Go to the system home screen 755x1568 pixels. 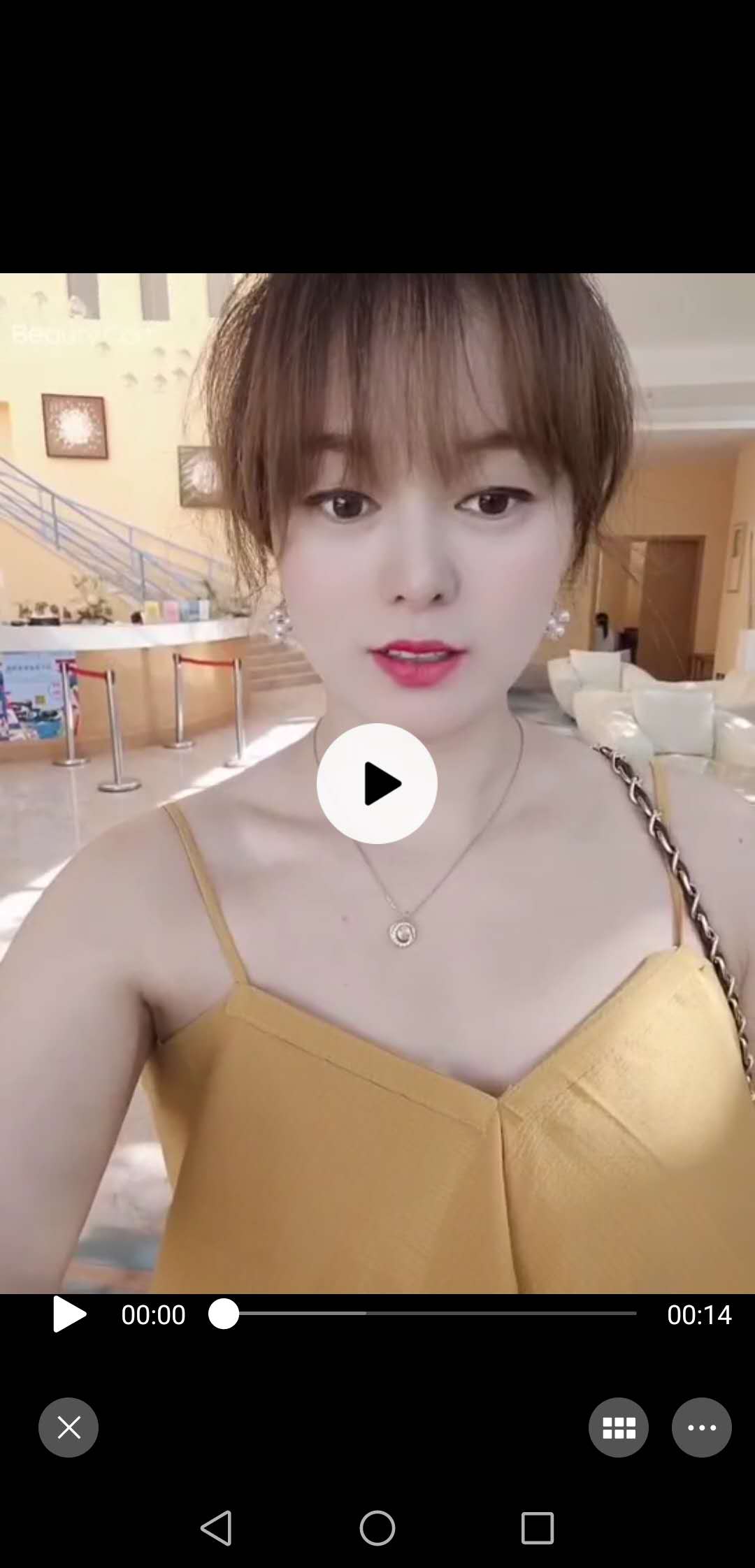377,1528
